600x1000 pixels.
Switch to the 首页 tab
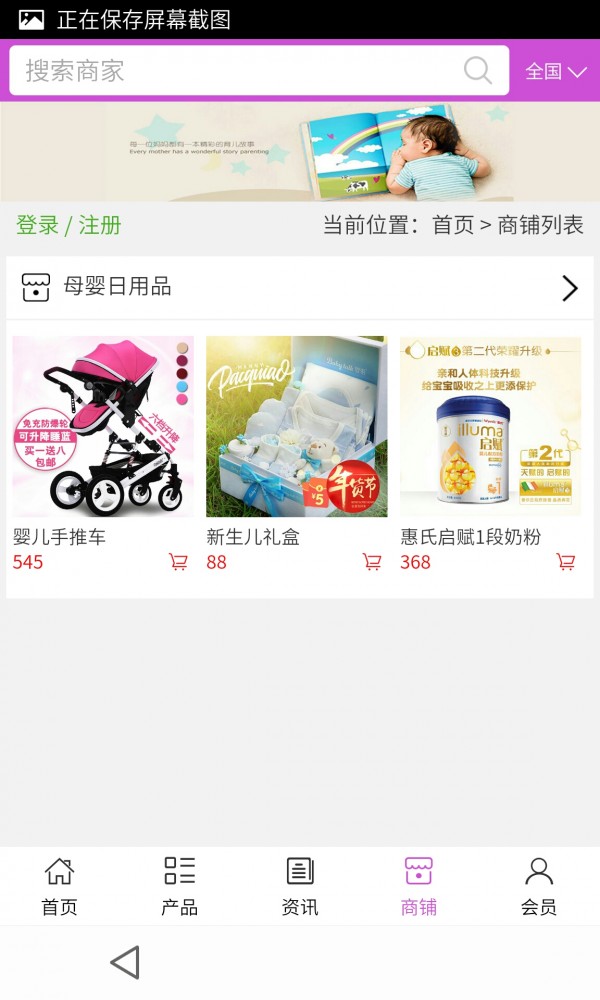pos(60,886)
